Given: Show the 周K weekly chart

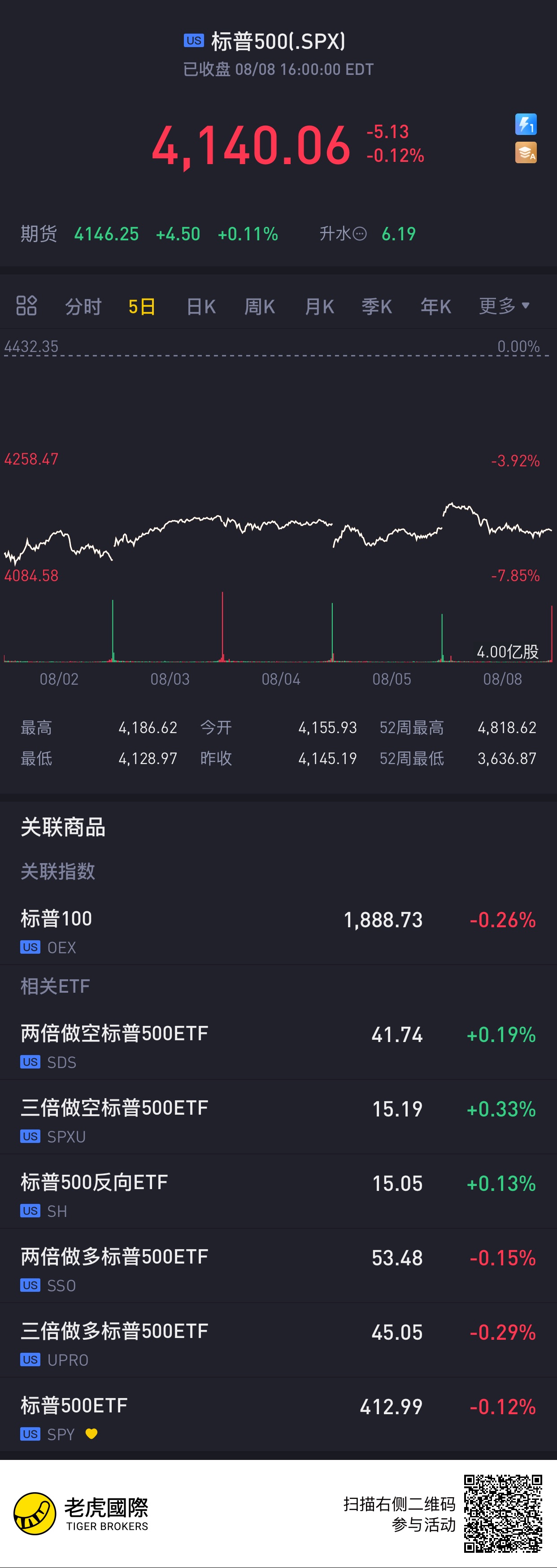Looking at the screenshot, I should tap(259, 306).
